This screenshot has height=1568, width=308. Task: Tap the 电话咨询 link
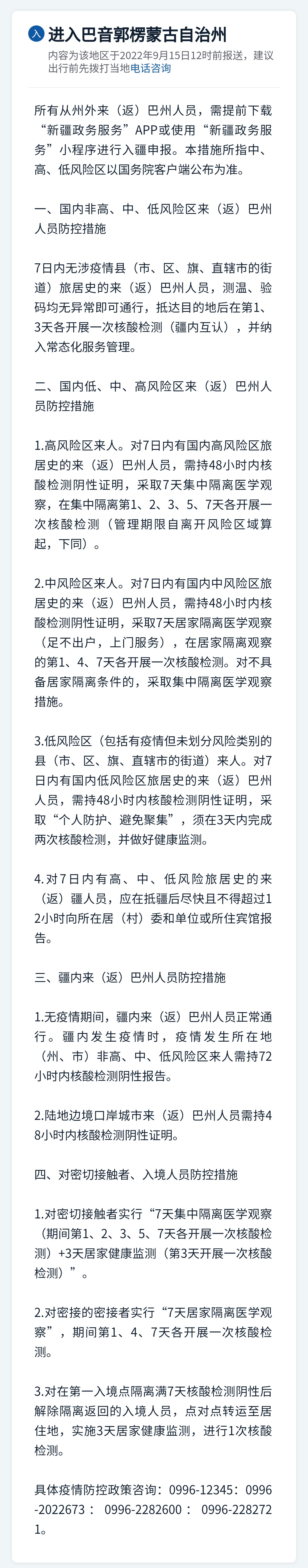(x=151, y=68)
